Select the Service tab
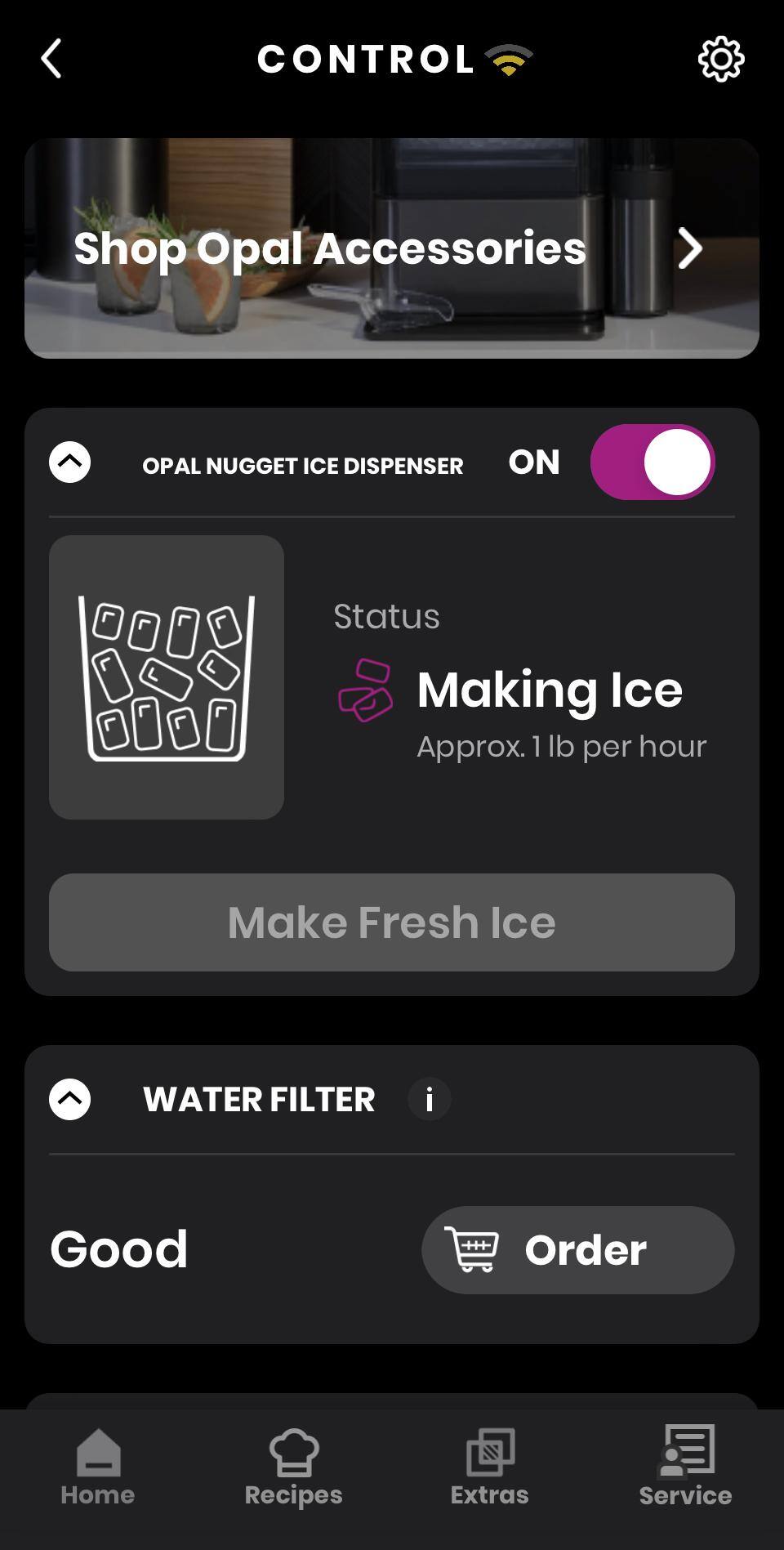Screen dimensions: 784x1550 click(685, 1467)
